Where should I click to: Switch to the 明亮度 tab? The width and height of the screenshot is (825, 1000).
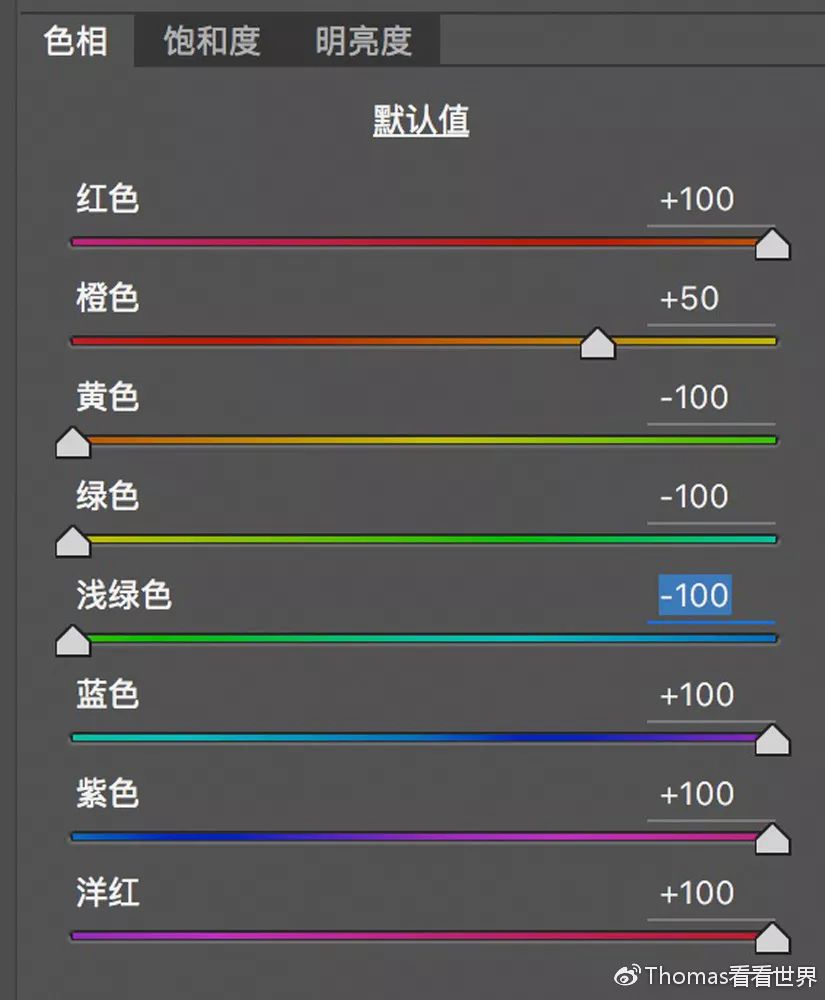tap(363, 41)
